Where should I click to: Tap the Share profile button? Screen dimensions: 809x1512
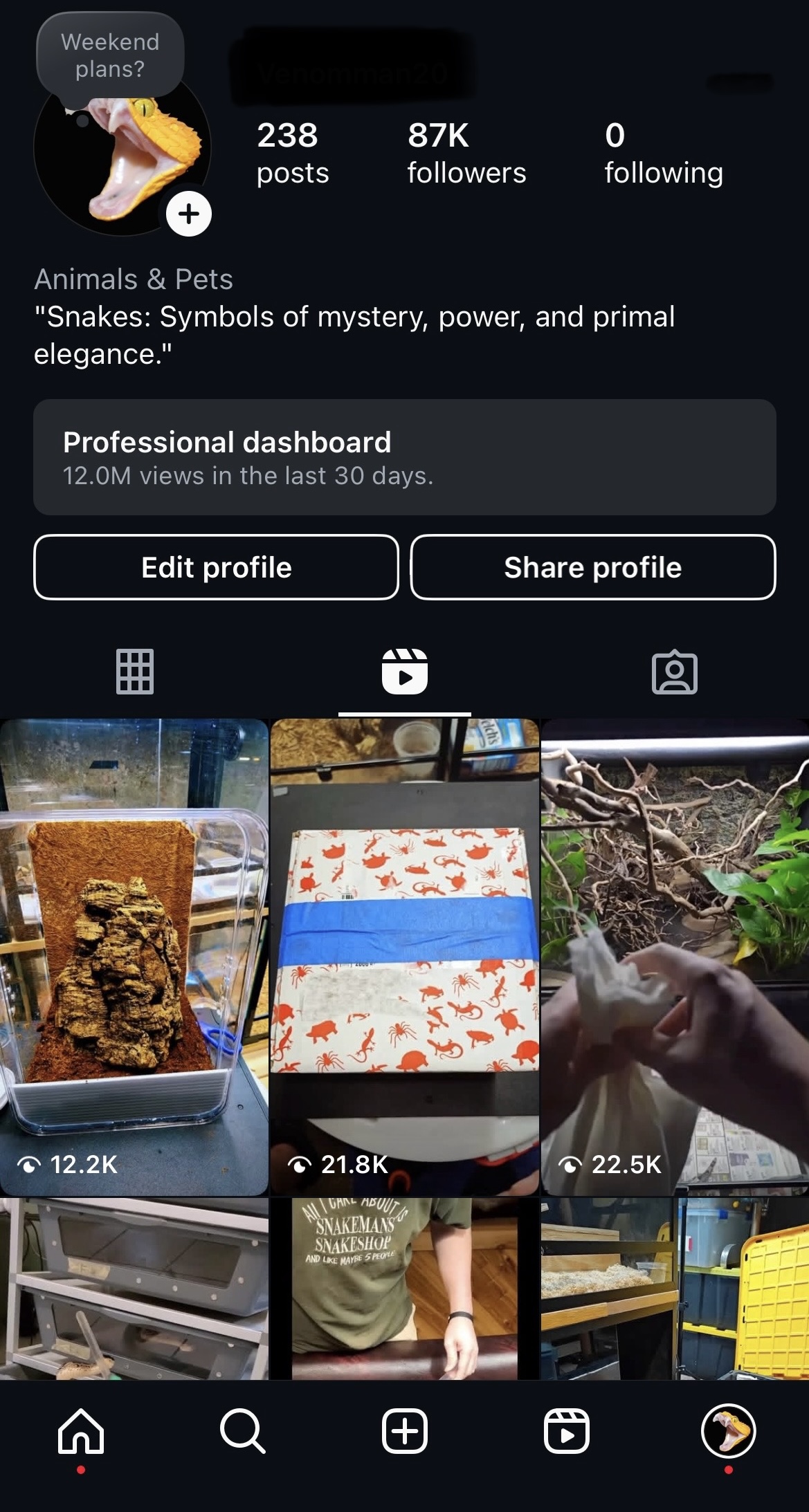pyautogui.click(x=593, y=567)
